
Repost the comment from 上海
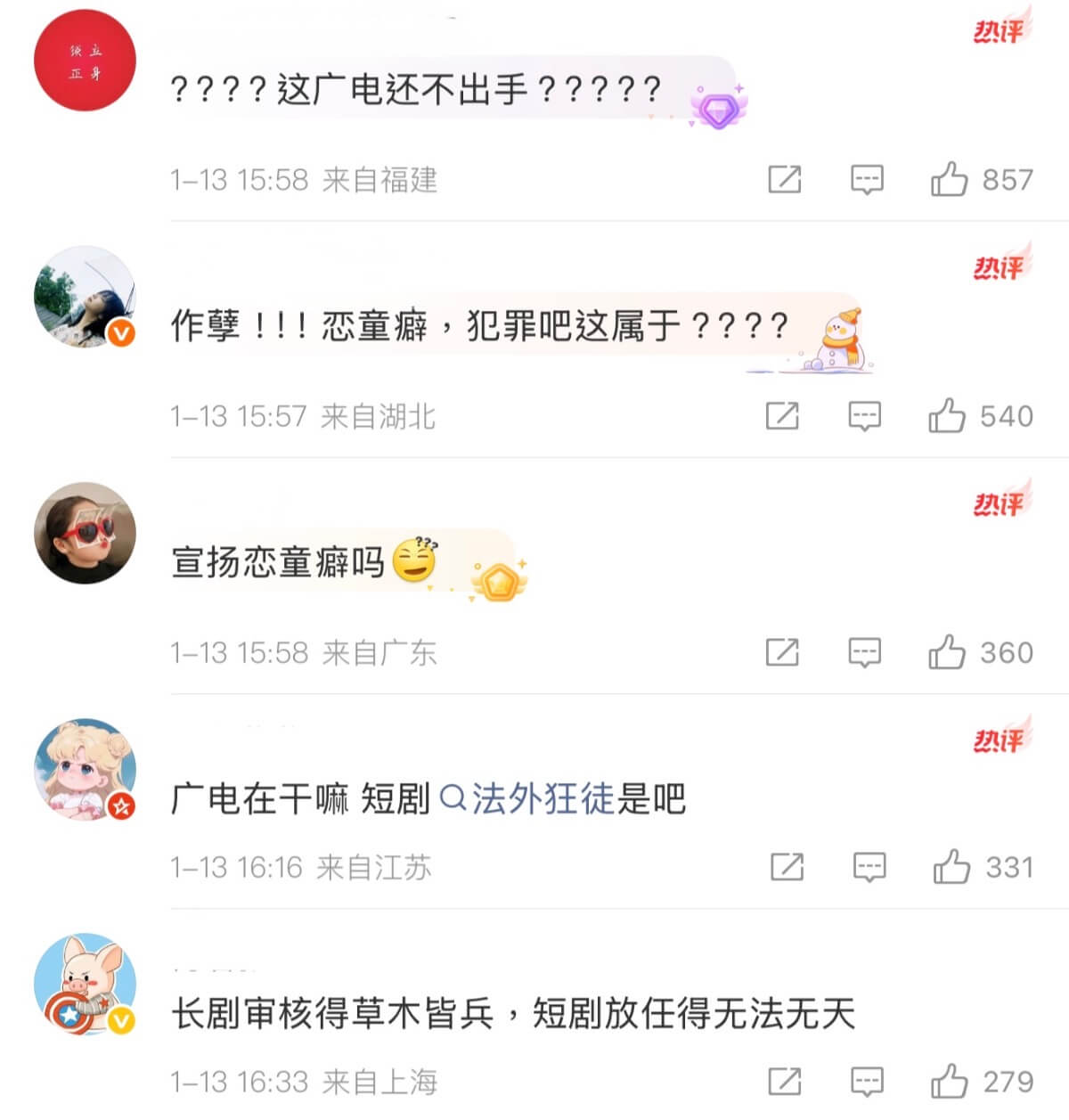tap(784, 1081)
